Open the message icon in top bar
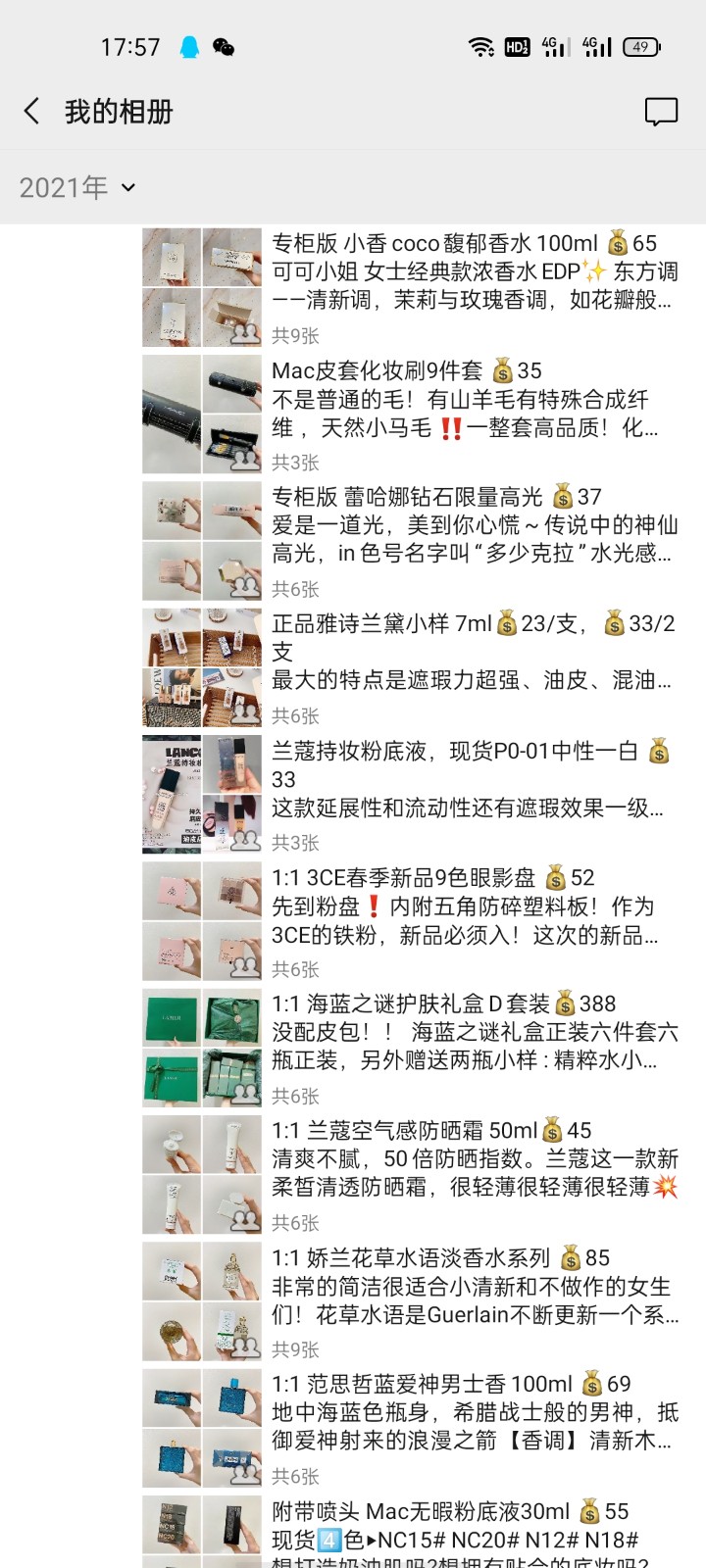Image resolution: width=706 pixels, height=1568 pixels. coord(661,112)
